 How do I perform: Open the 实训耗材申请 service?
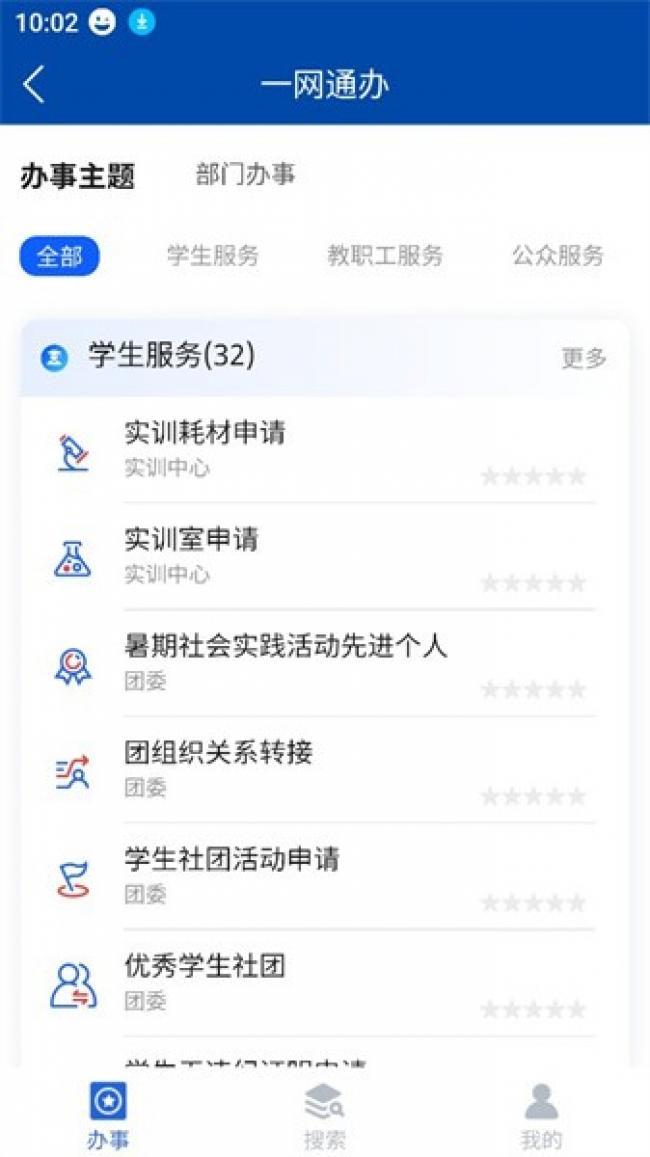click(205, 432)
